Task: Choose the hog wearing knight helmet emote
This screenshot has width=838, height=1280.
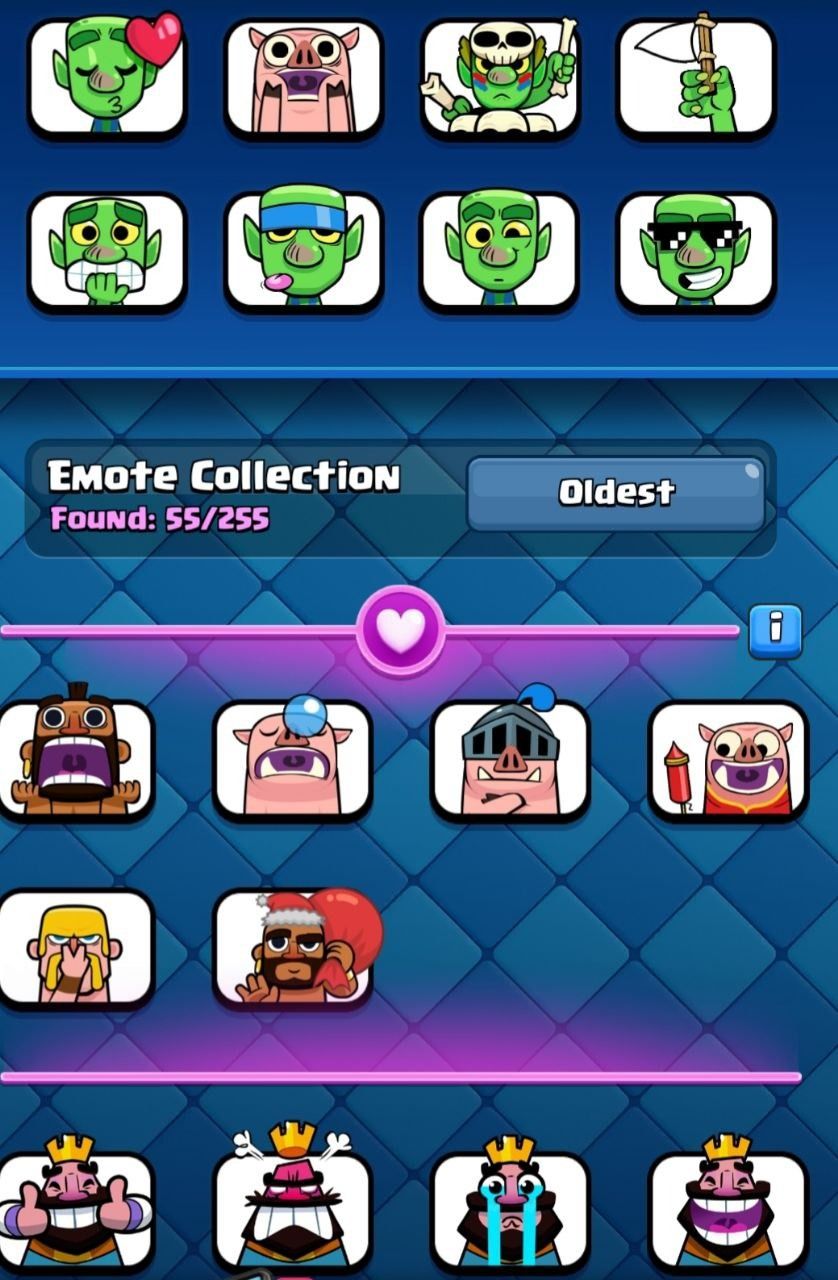Action: [x=510, y=758]
